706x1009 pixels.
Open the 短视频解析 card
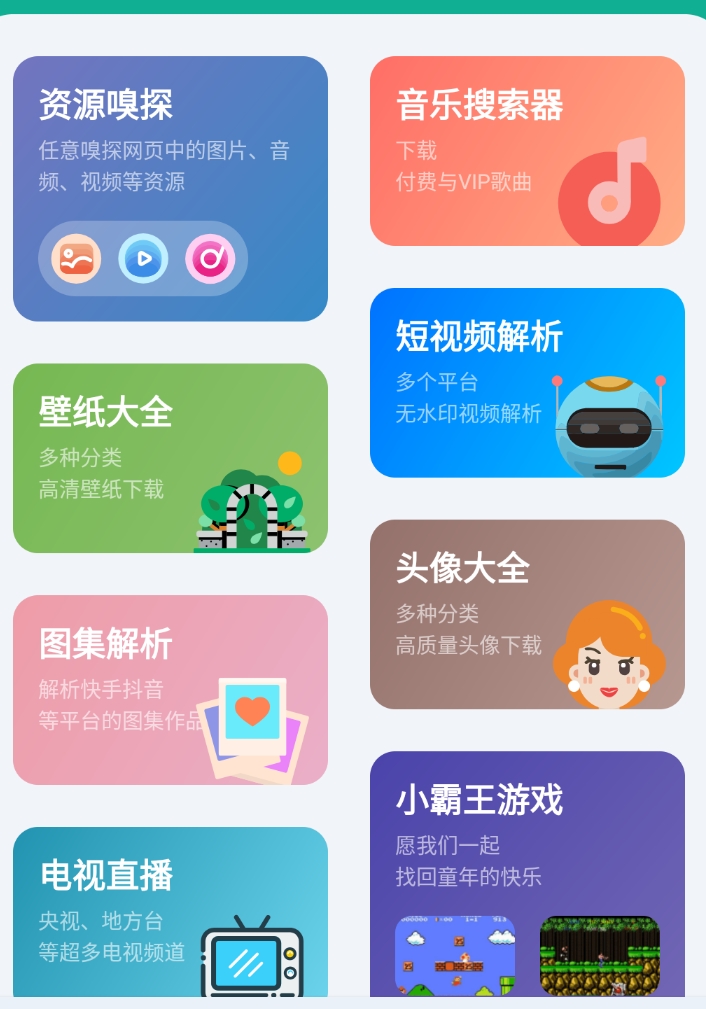point(527,382)
